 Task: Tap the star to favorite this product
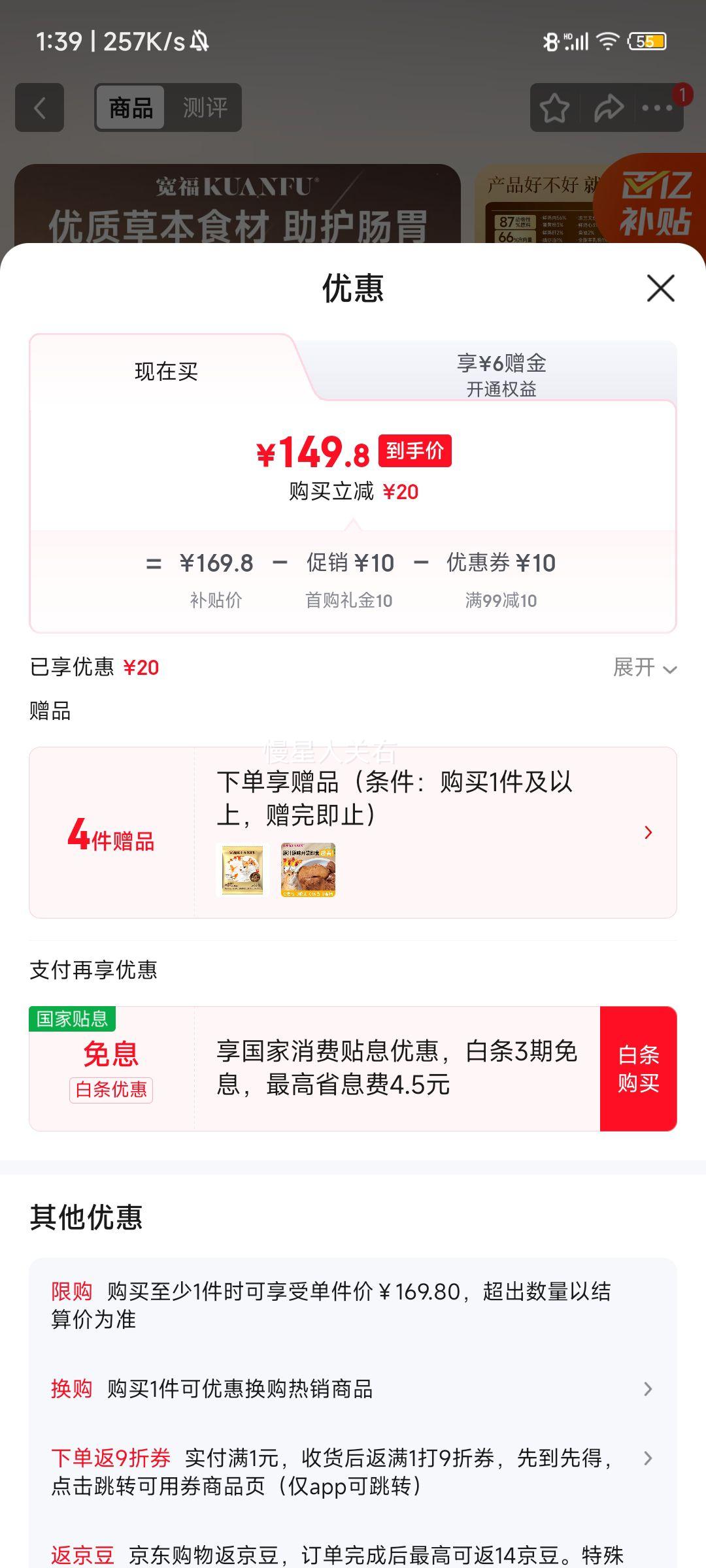tap(554, 108)
